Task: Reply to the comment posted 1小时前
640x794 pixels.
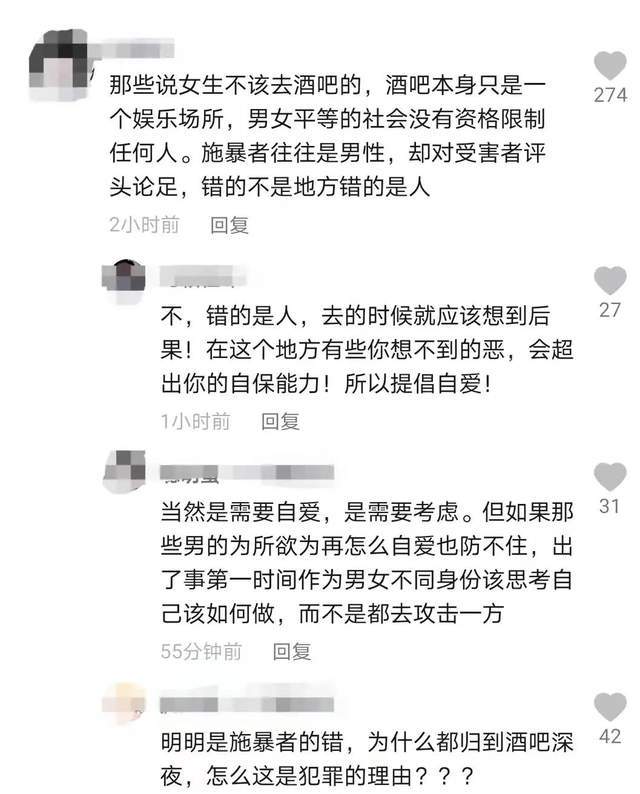Action: pos(281,422)
